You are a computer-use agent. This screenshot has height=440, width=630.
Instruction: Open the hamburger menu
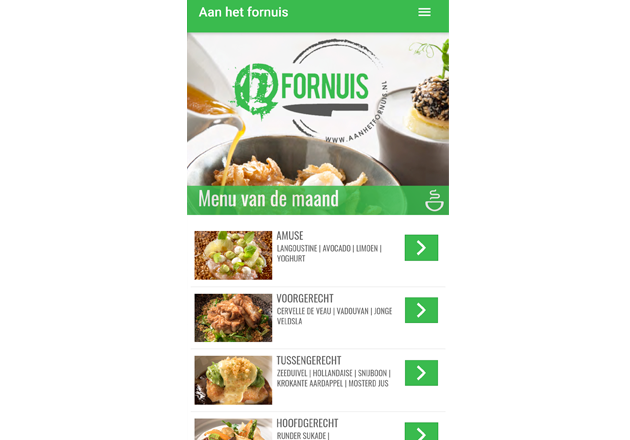tap(424, 12)
